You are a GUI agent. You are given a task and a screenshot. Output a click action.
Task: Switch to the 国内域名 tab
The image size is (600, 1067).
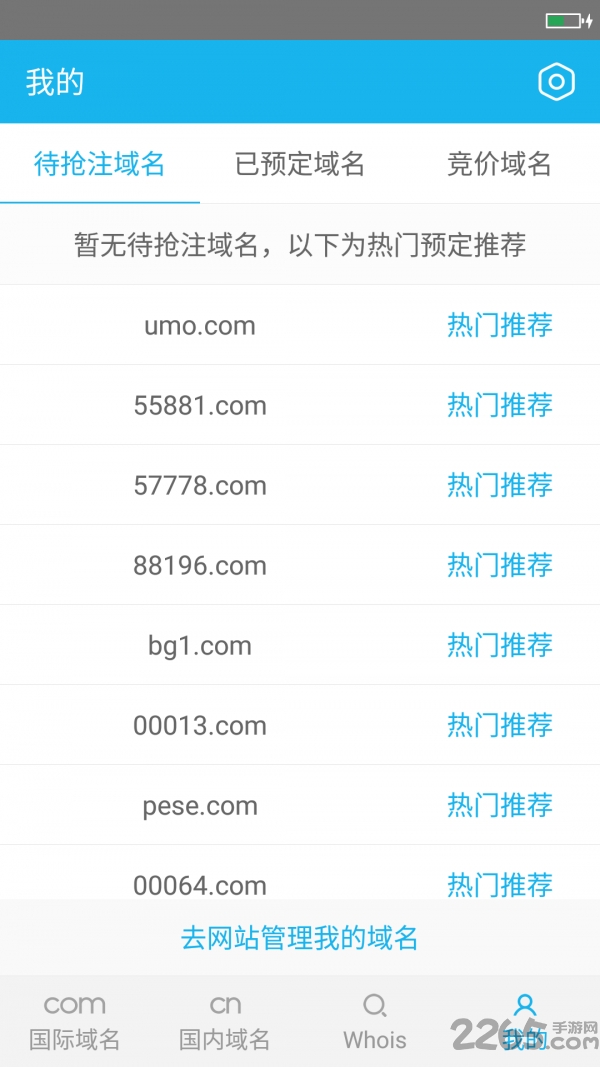point(225,1021)
